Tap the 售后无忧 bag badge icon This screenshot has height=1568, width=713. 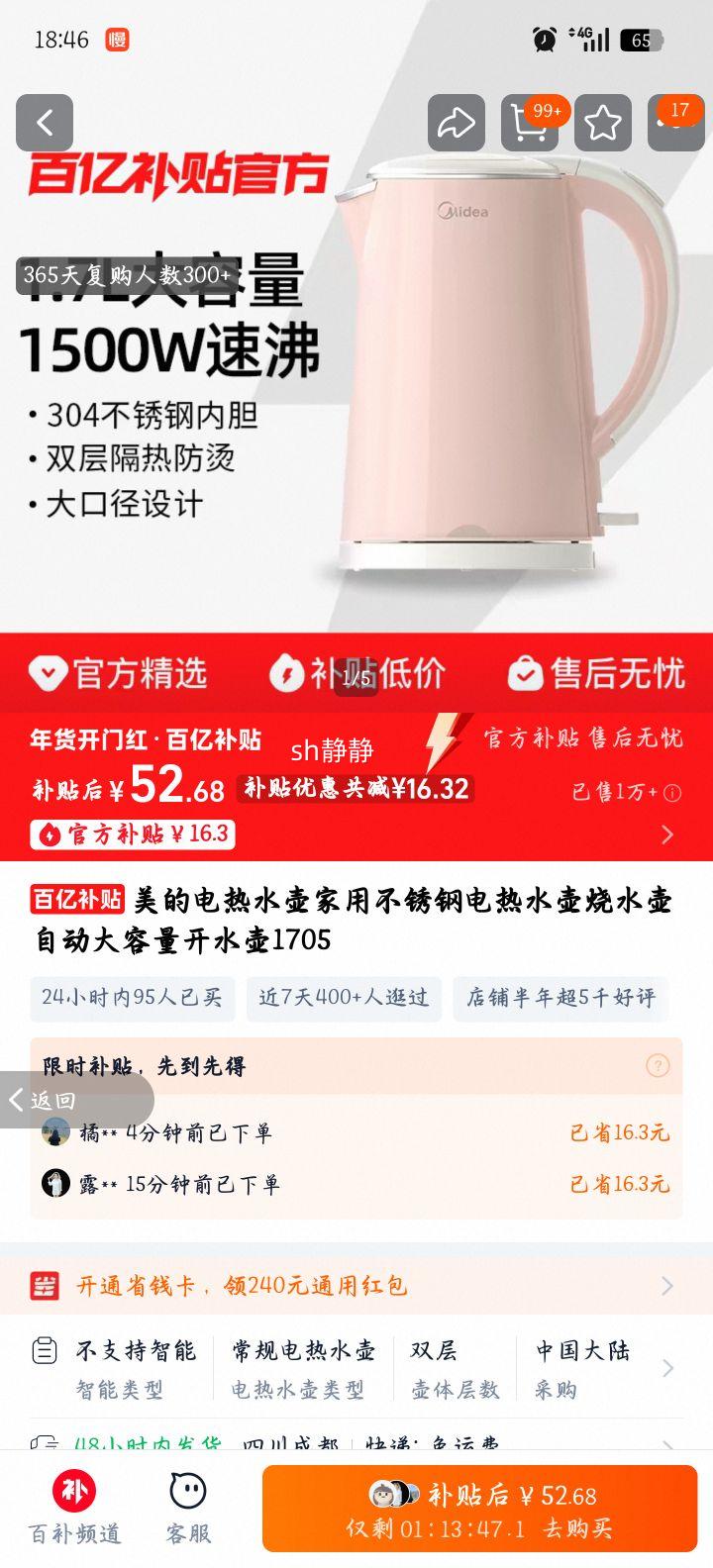coord(525,672)
